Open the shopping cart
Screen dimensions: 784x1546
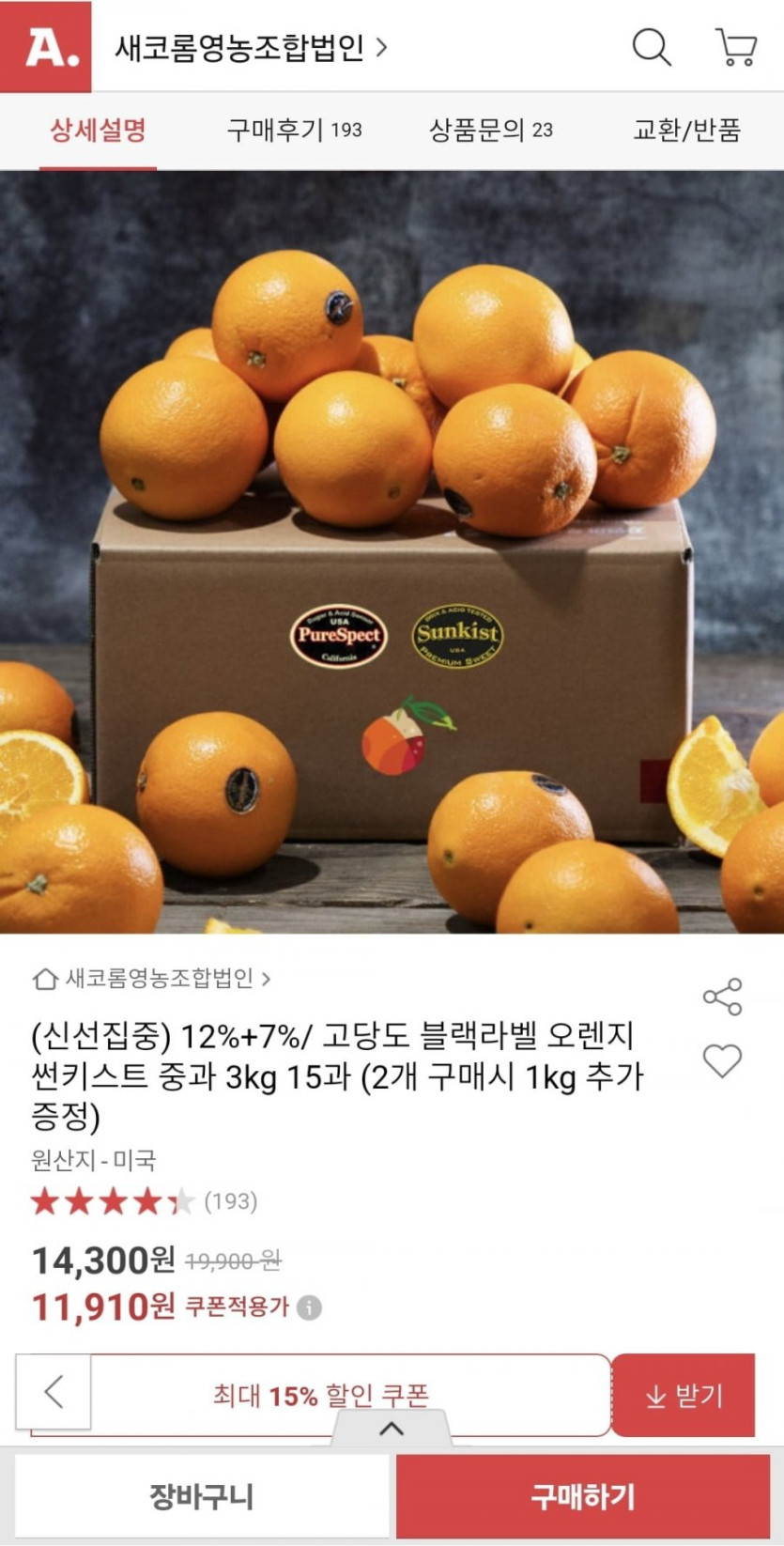(736, 46)
